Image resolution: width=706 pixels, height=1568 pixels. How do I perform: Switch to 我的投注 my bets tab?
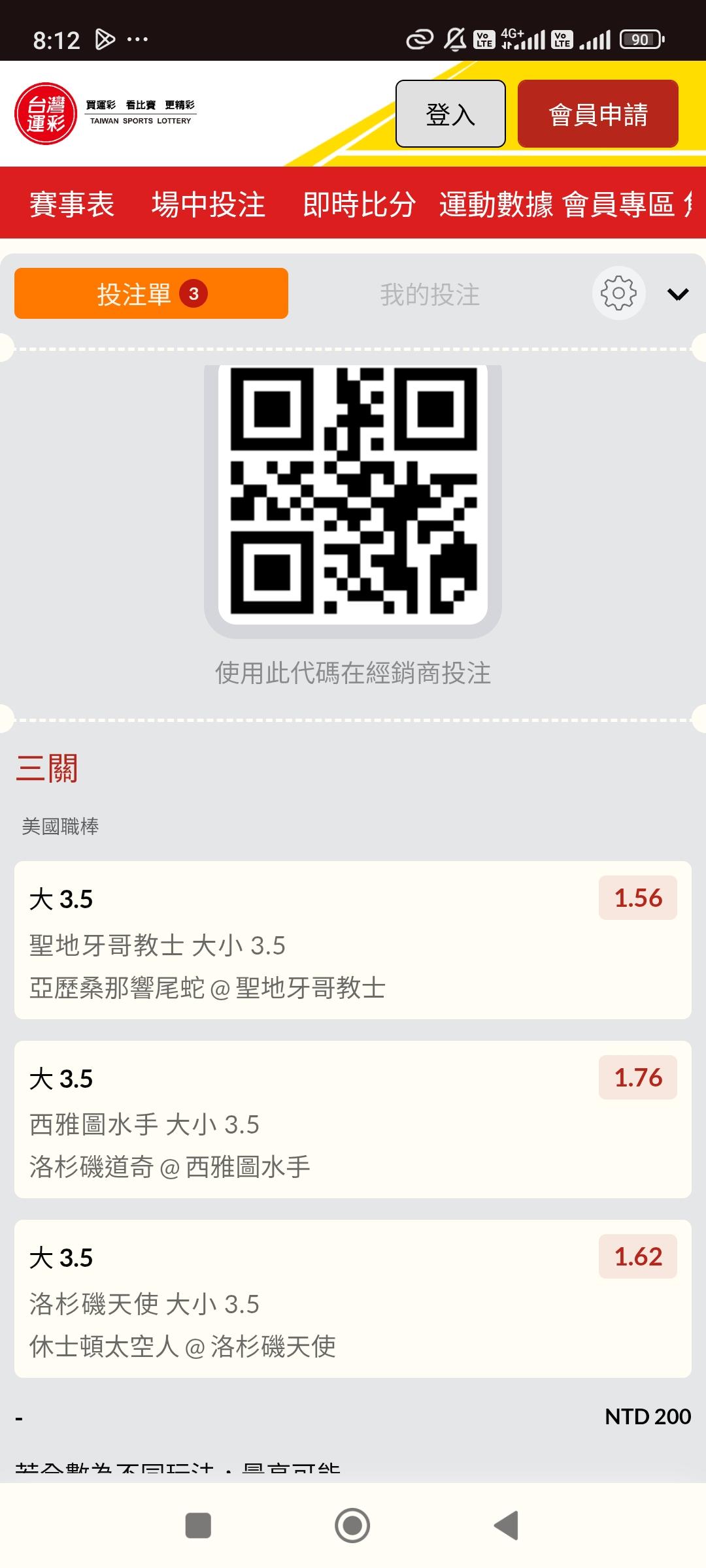(430, 294)
